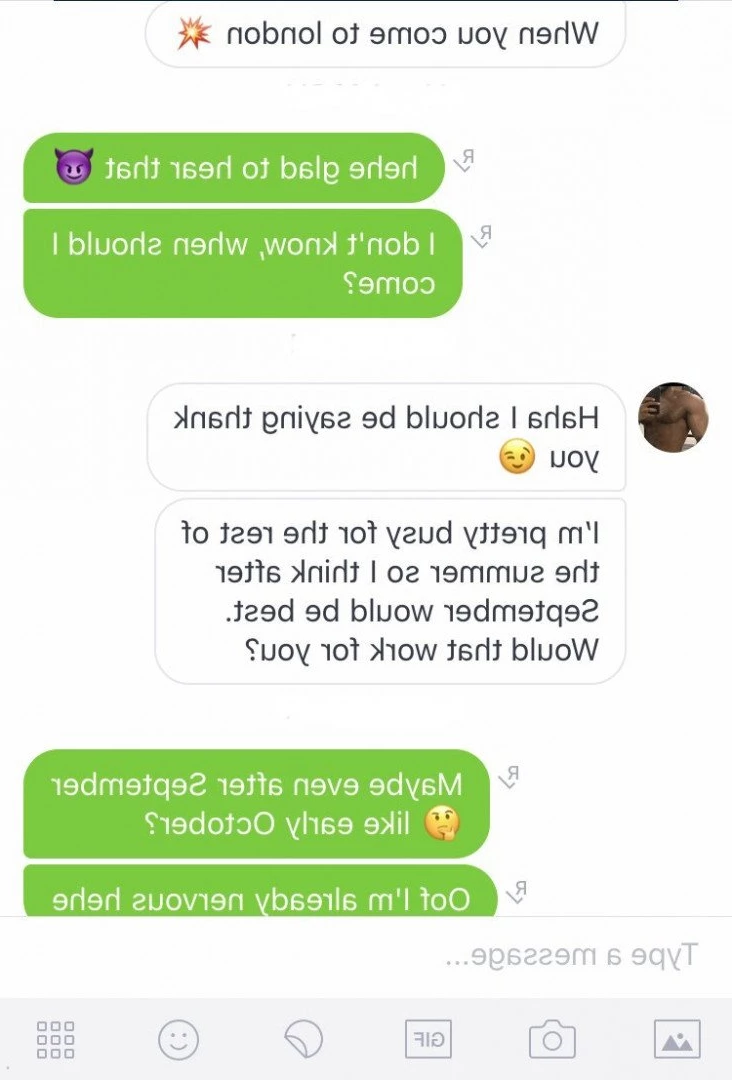Viewport: 732px width, 1080px height.
Task: Open the emoji smiley picker
Action: (179, 1040)
